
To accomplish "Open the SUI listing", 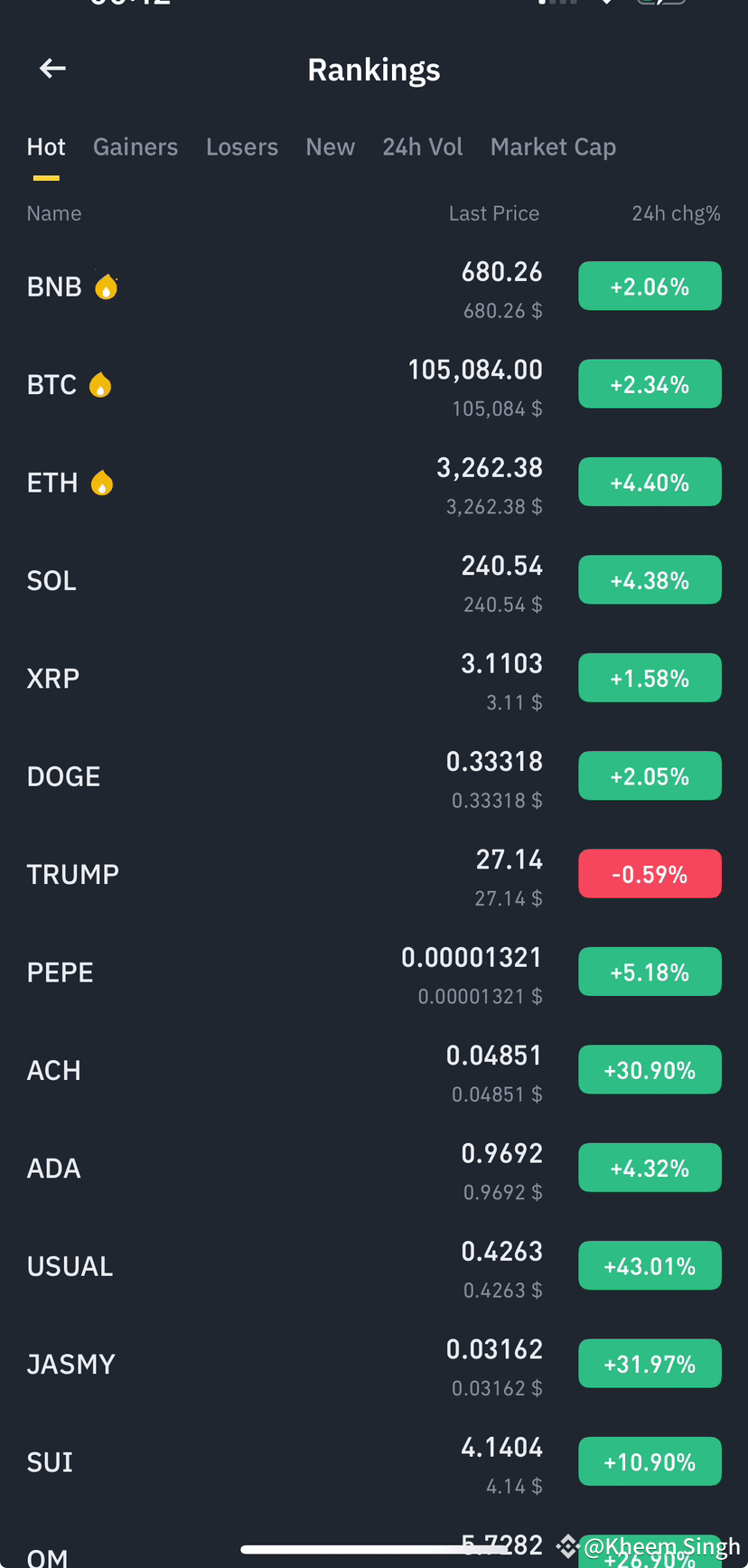I will click(374, 1462).
